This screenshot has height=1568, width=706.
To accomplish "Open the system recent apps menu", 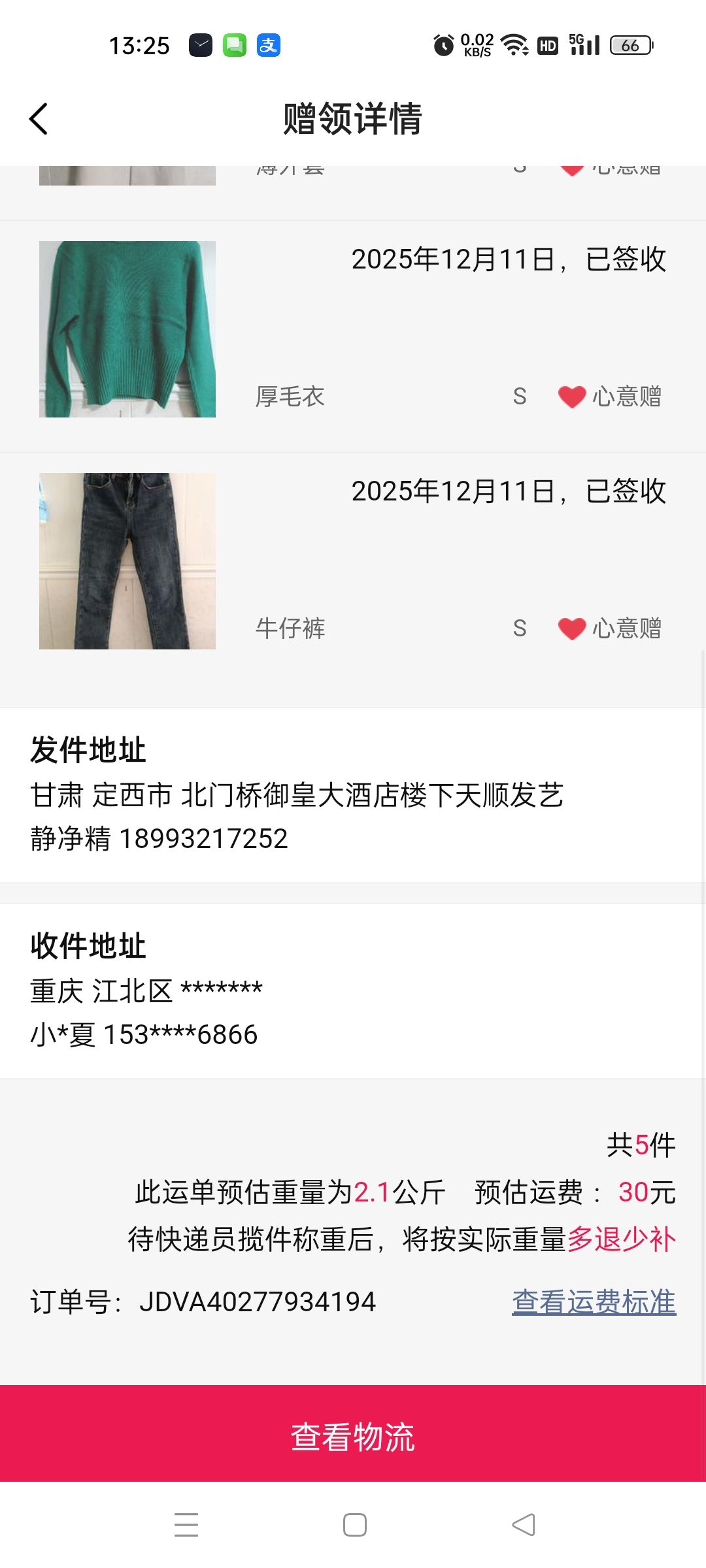I will pos(186,1525).
